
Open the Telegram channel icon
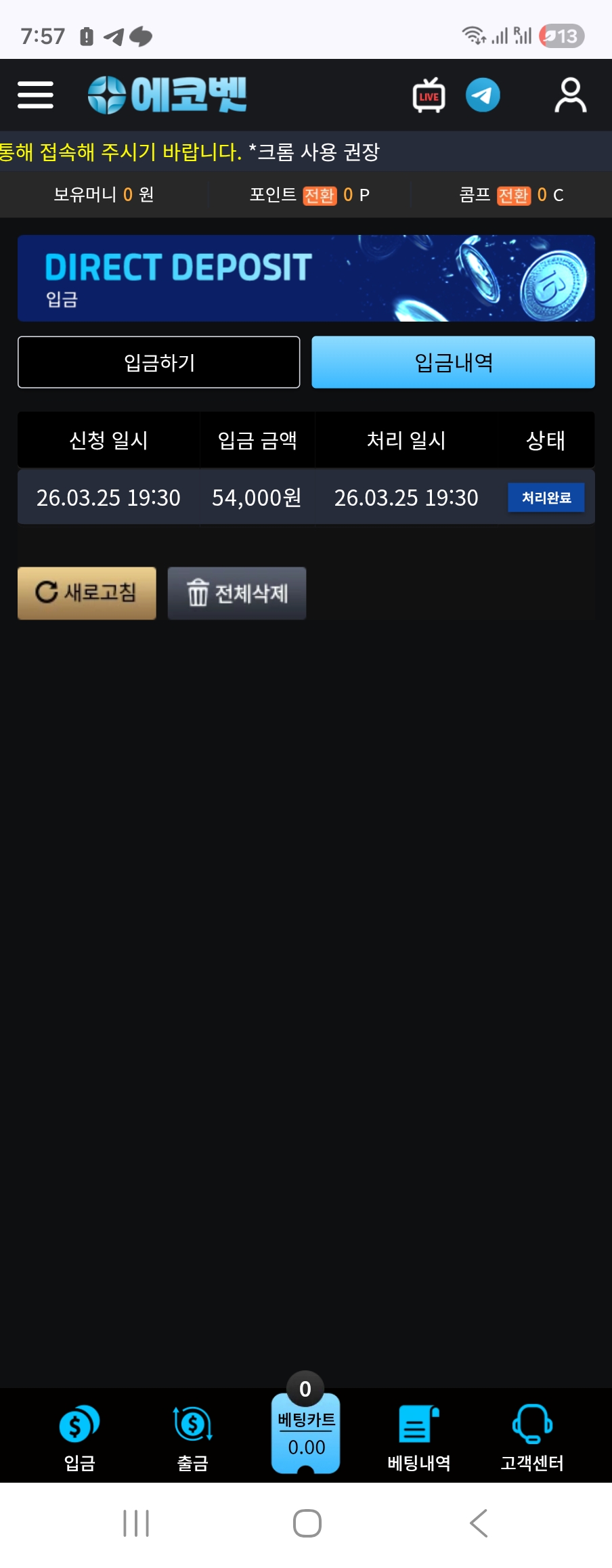[x=483, y=95]
